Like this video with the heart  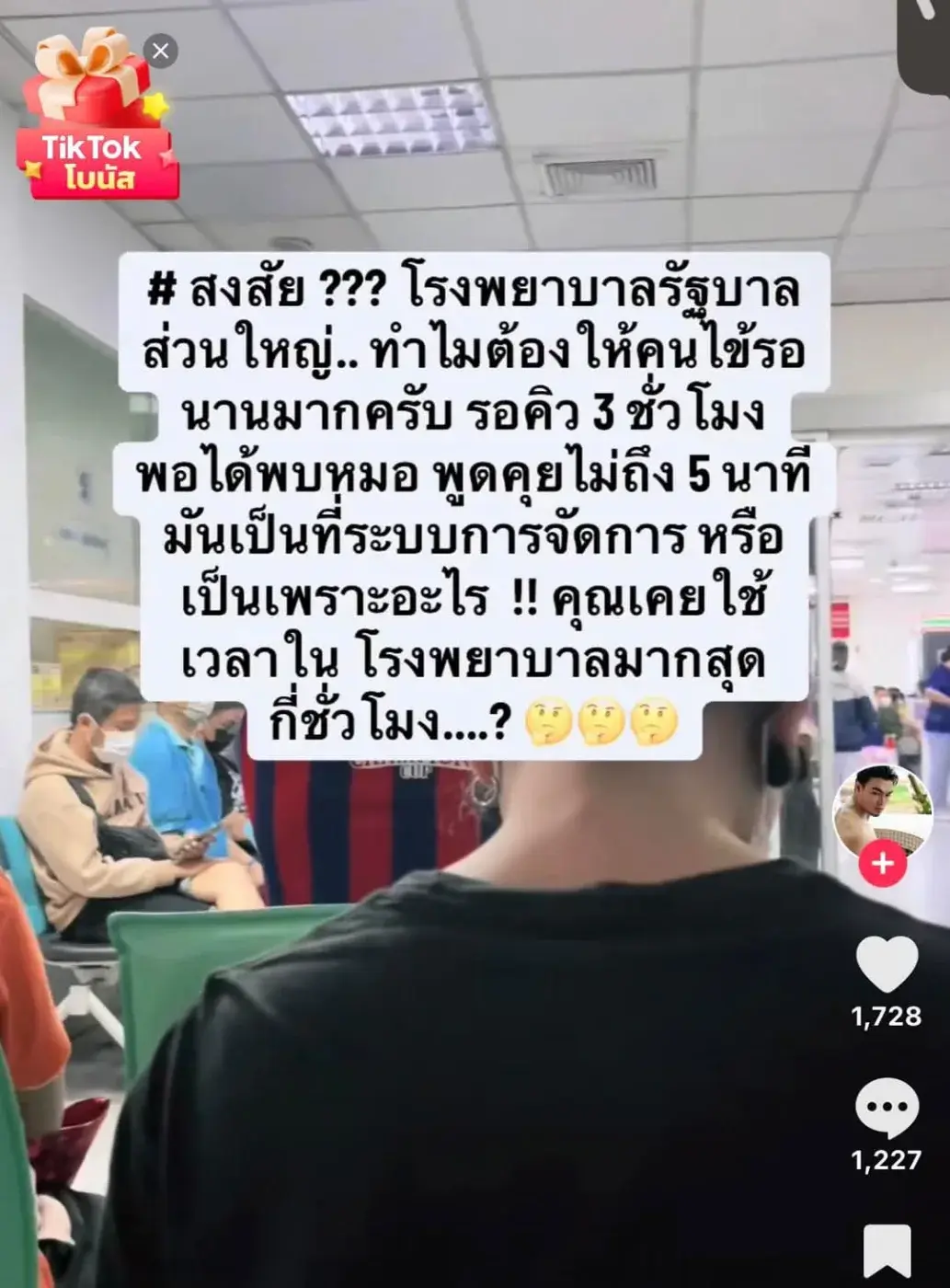(886, 964)
